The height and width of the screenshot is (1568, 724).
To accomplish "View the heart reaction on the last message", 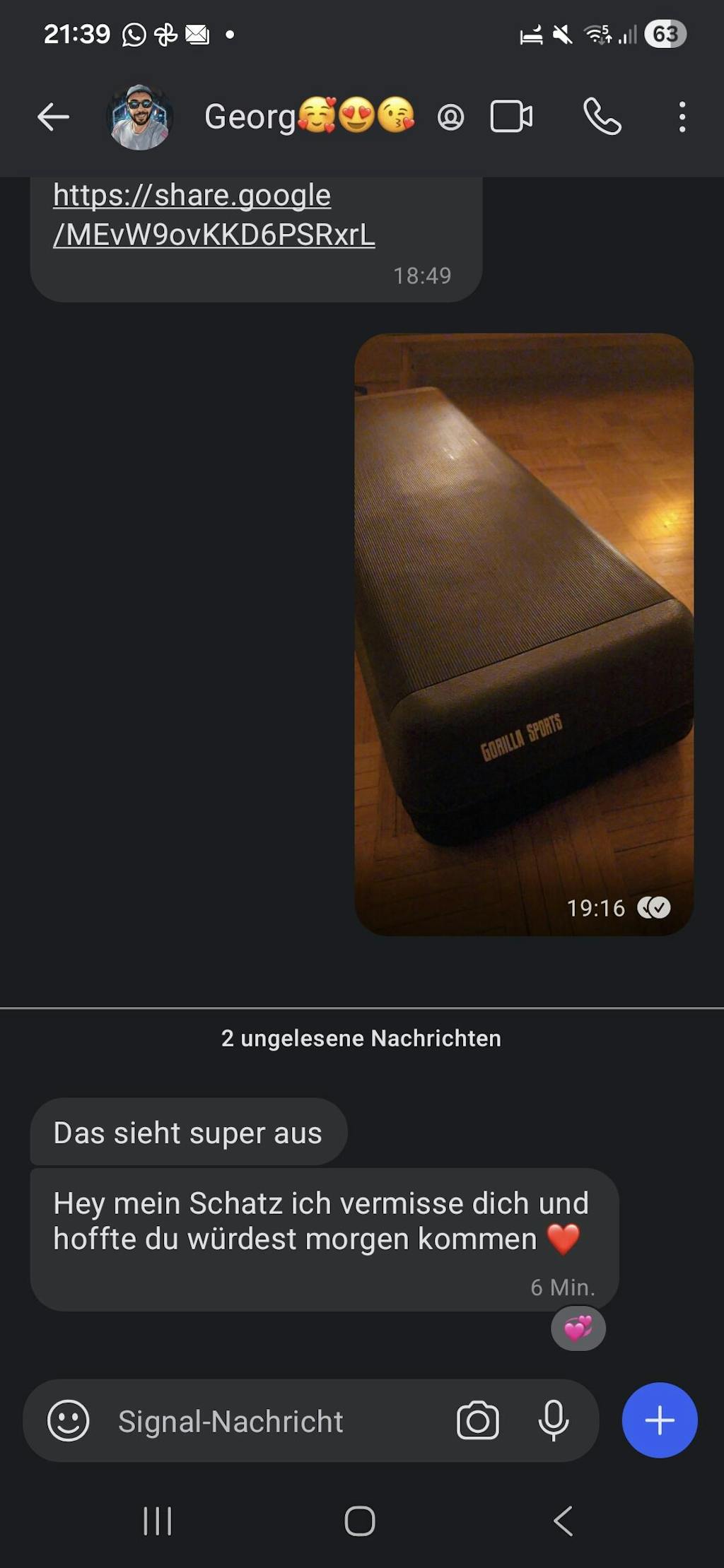I will coord(578,1328).
